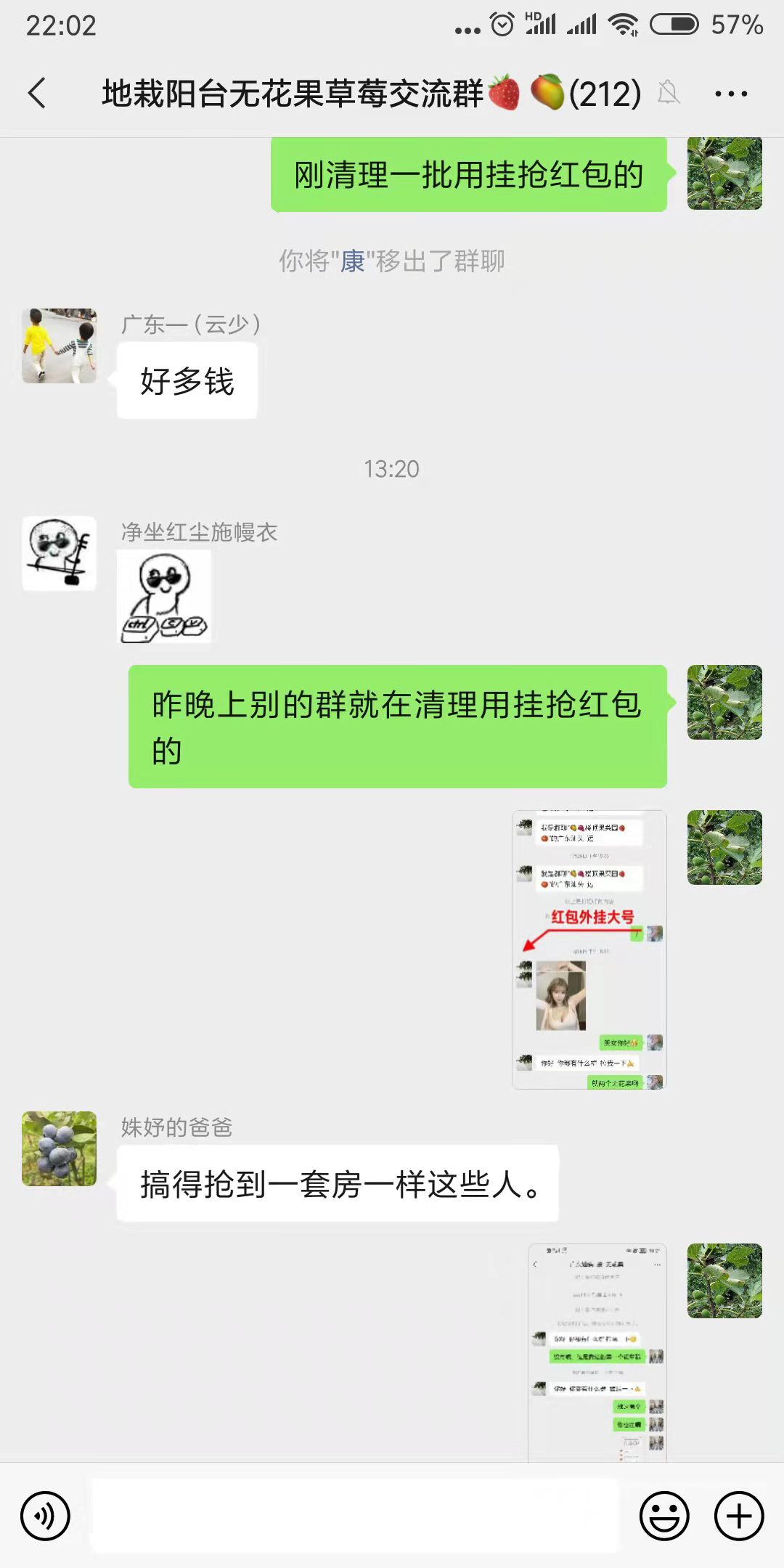Screen dimensions: 784x1568
Task: Open the sunglasses keyboard sticker
Action: point(165,597)
